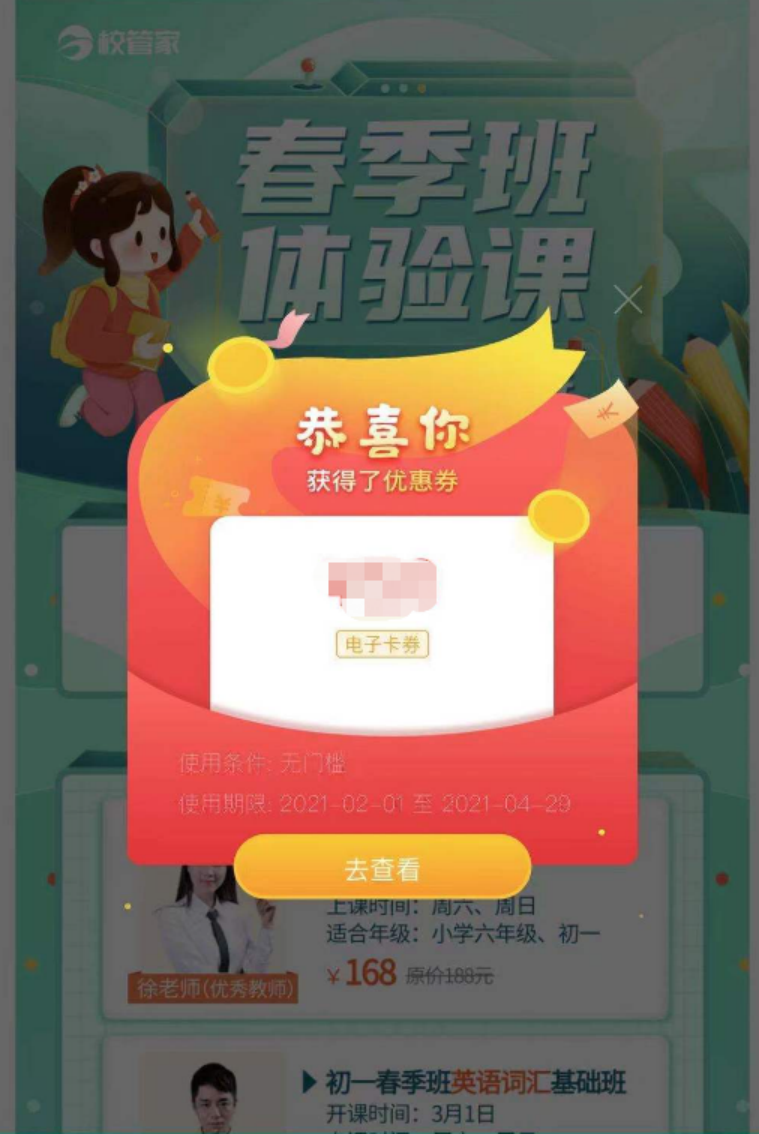Close the coupon popup
Image resolution: width=759 pixels, height=1134 pixels.
[x=628, y=299]
